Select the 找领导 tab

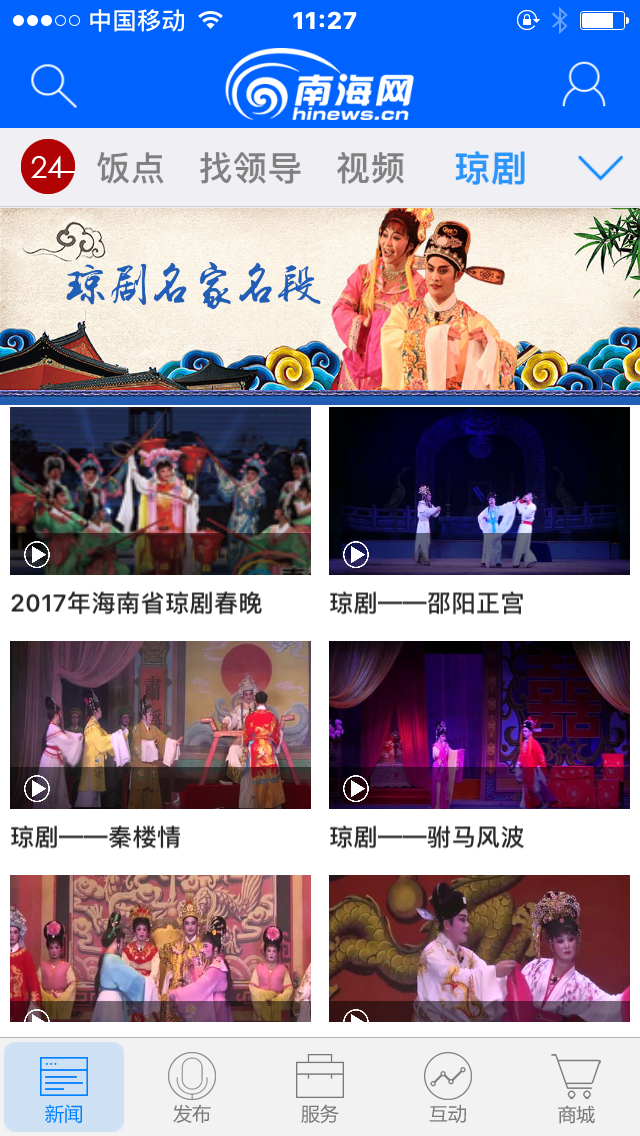point(250,168)
